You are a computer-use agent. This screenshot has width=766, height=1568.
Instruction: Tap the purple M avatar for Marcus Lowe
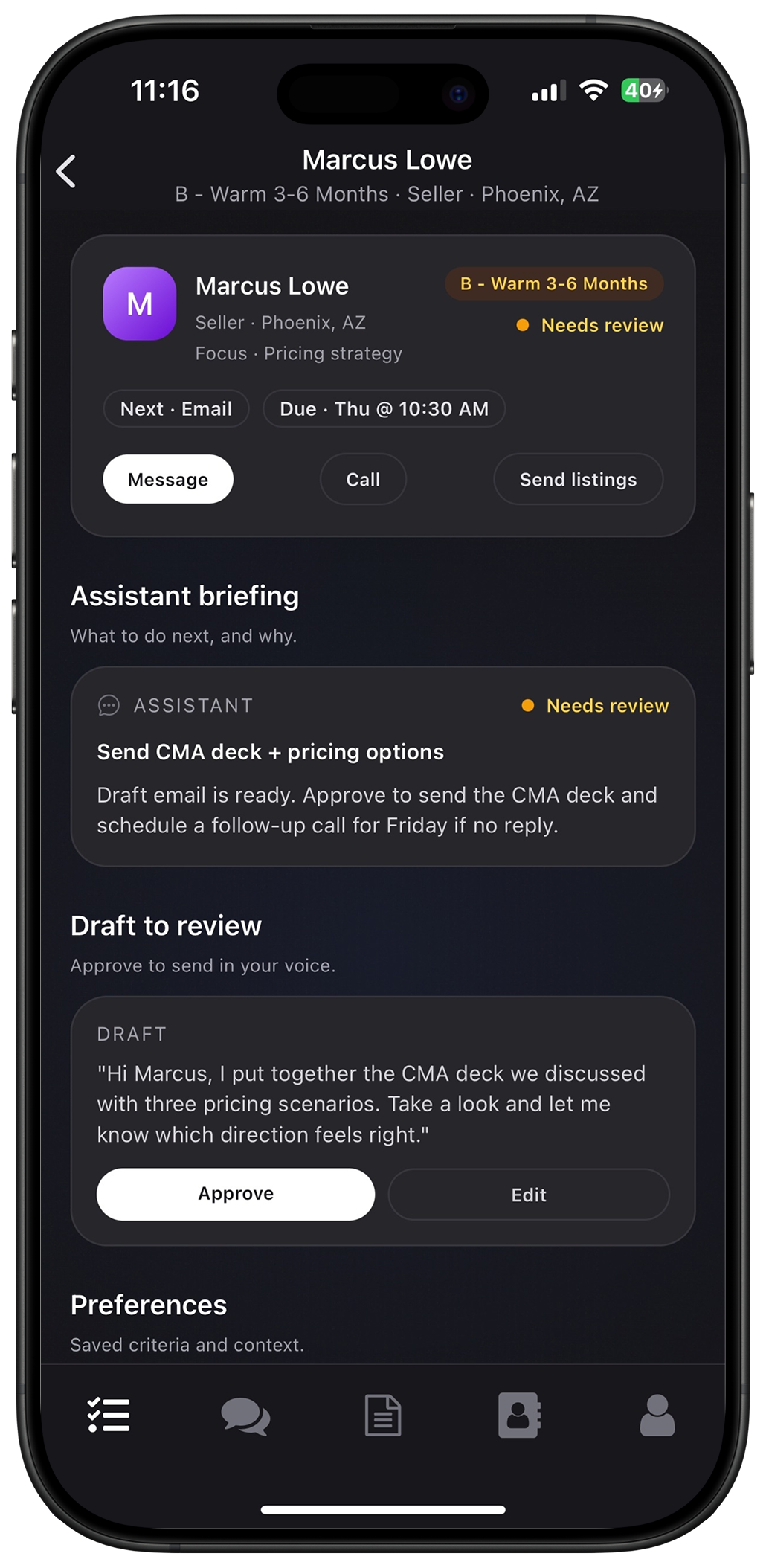coord(140,304)
